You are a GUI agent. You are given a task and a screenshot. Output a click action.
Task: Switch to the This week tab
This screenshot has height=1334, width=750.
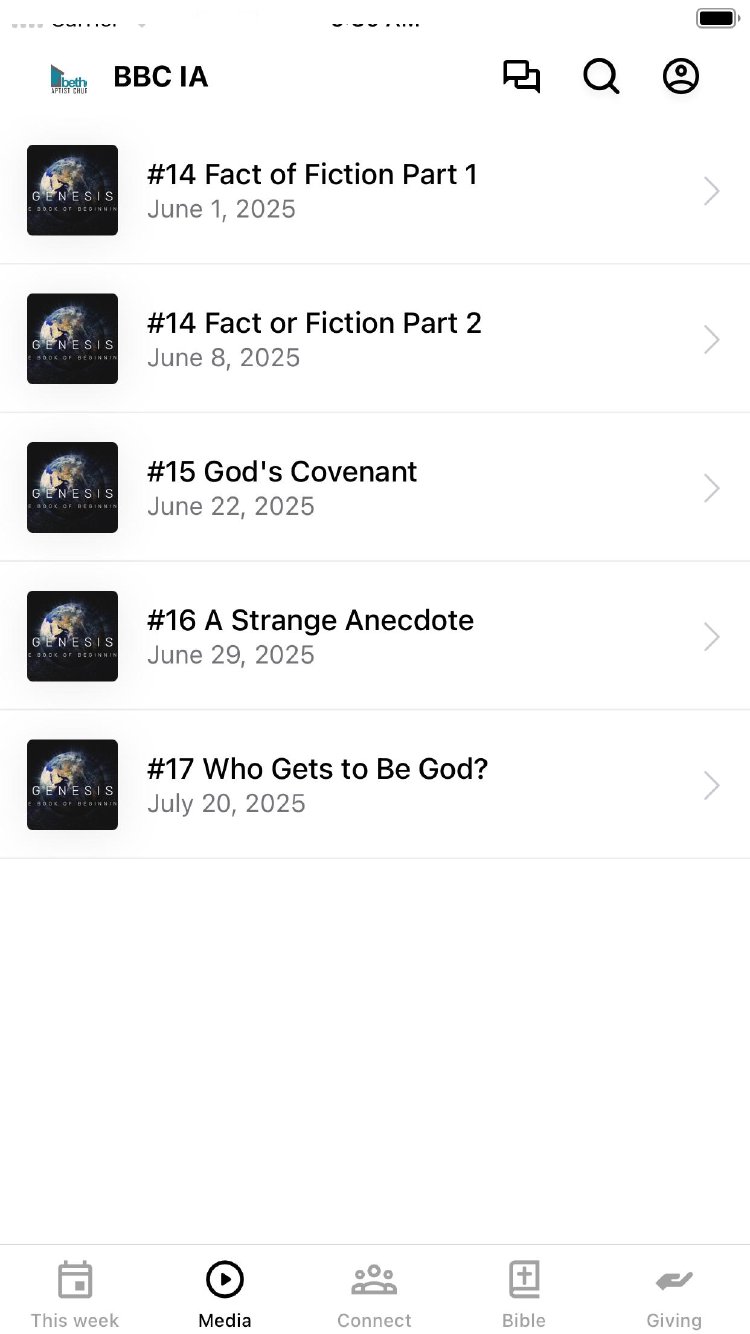75,1294
